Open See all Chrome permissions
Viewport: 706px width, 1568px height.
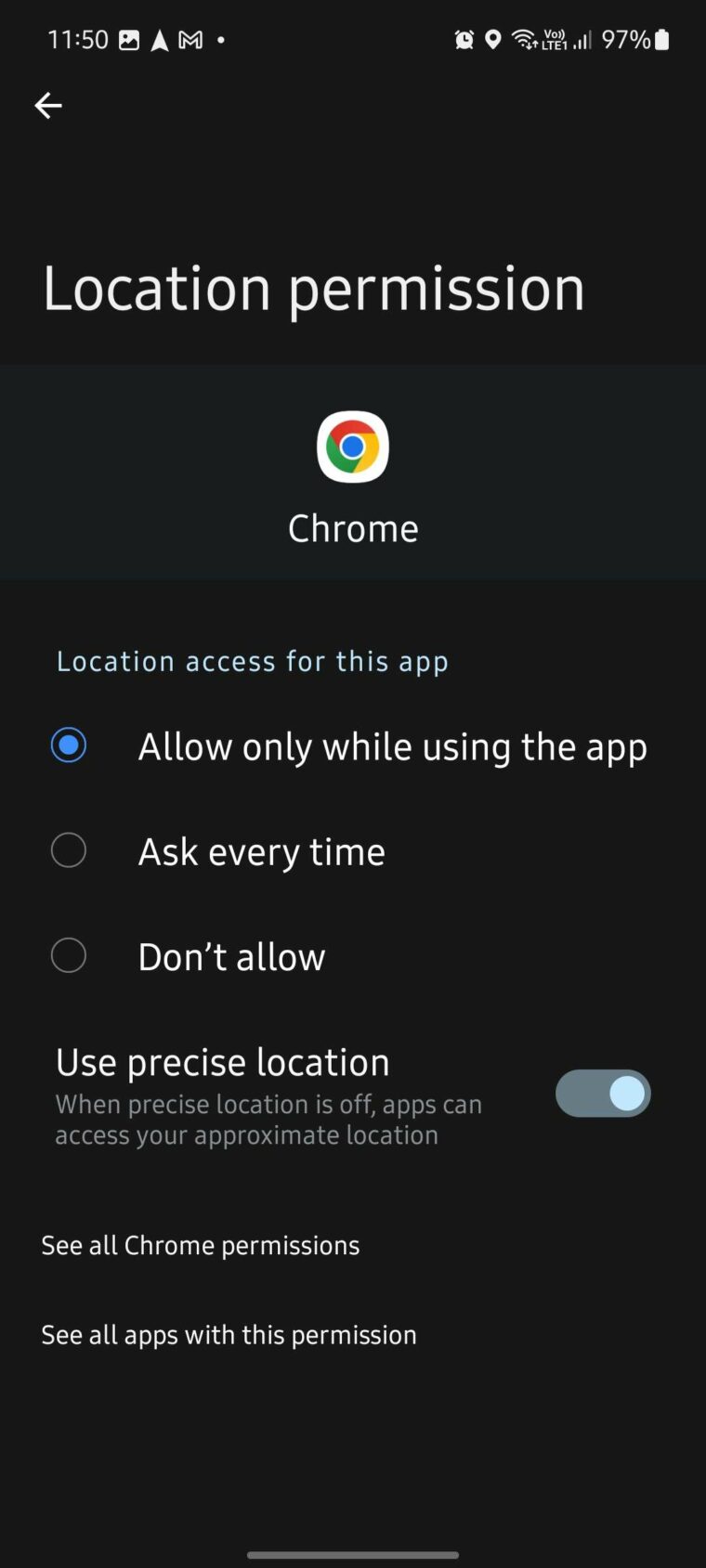(200, 1245)
